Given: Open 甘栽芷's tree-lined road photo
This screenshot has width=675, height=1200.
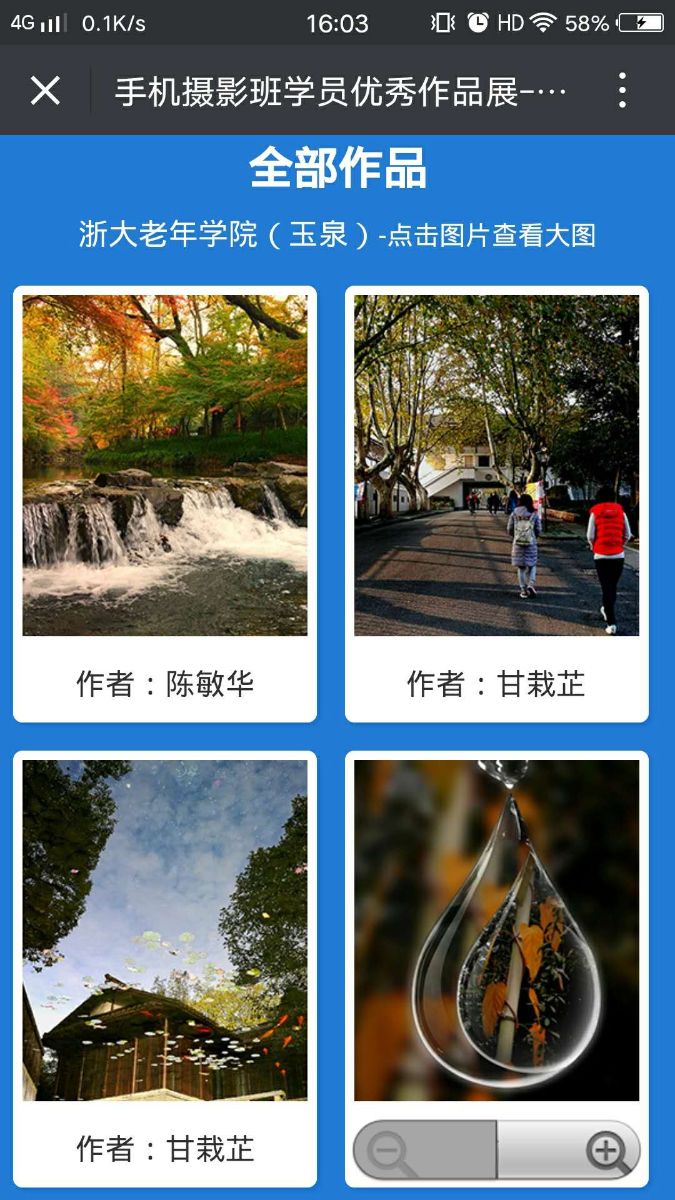Looking at the screenshot, I should (497, 465).
